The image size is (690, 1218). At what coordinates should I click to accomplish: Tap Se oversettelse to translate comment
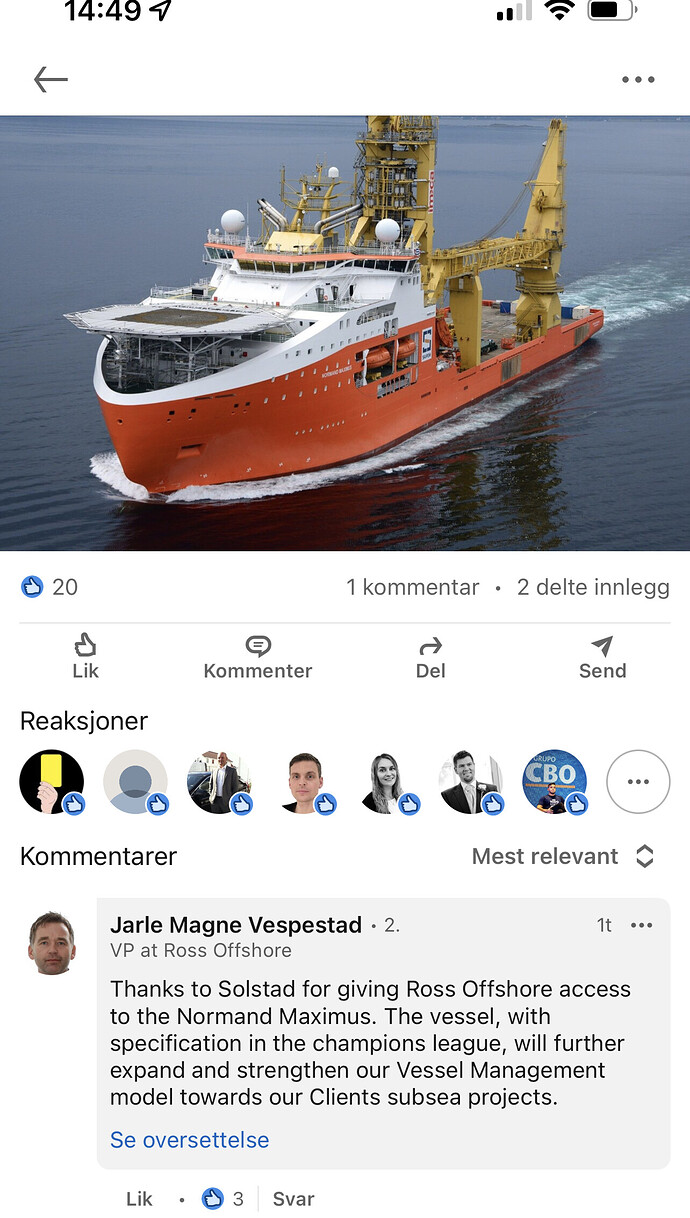point(189,1139)
